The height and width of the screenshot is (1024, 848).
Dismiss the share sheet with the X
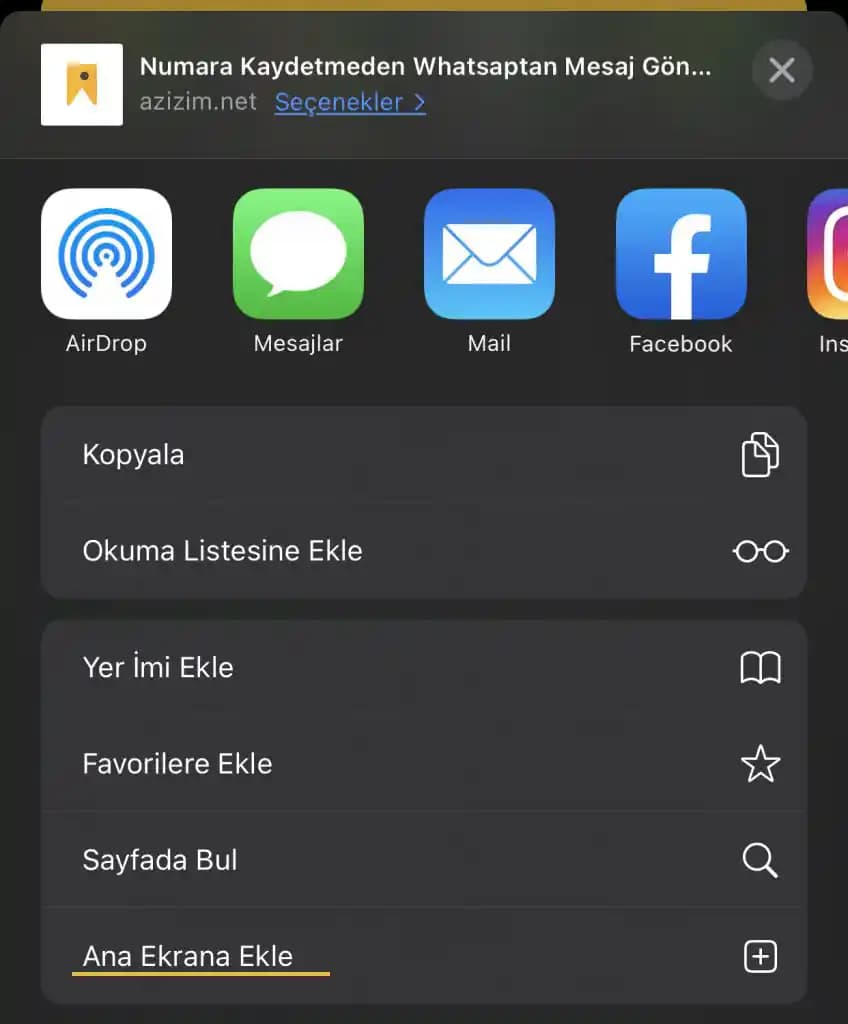coord(782,70)
